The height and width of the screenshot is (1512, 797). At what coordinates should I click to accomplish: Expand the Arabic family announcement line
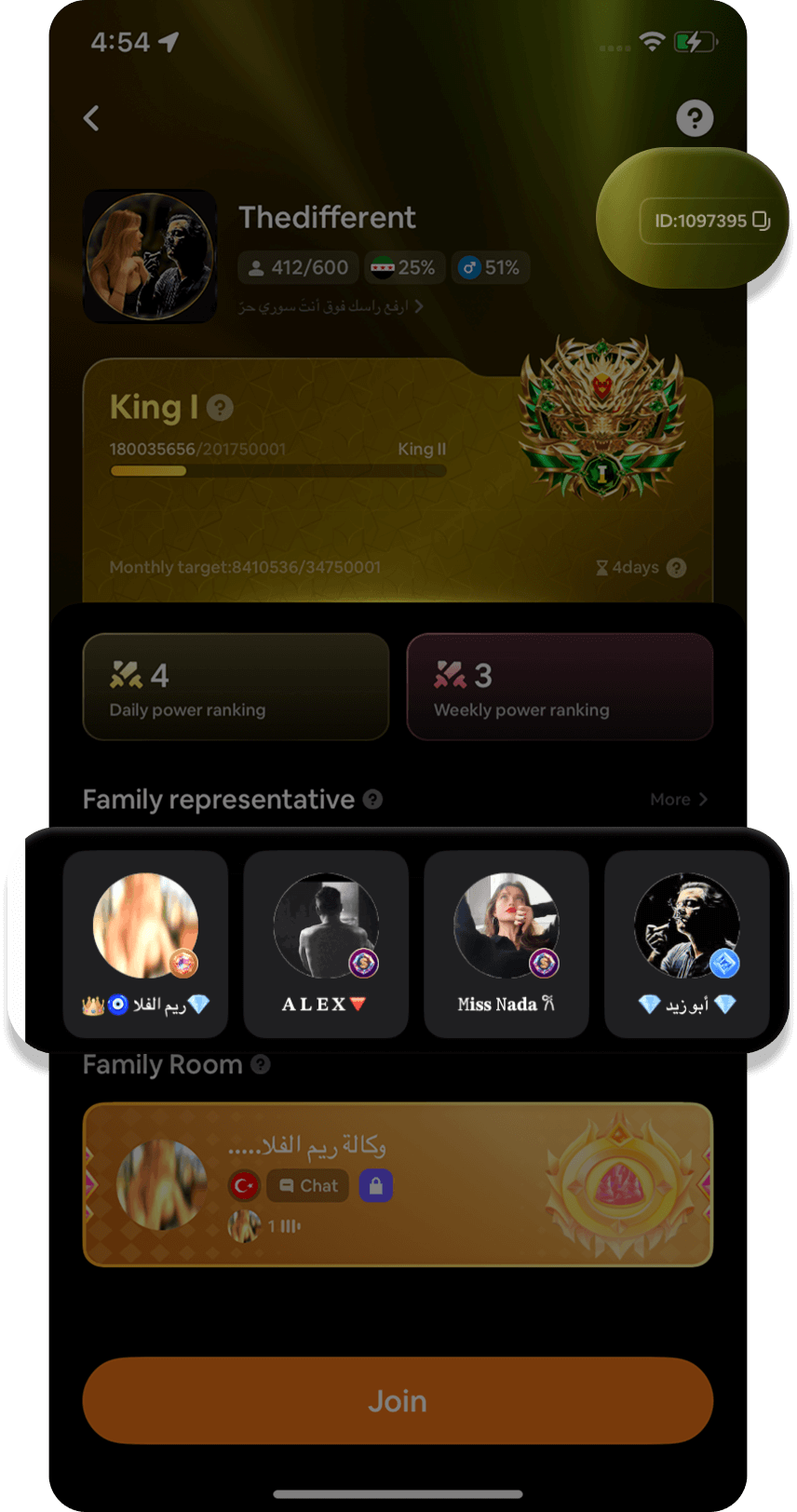coord(331,306)
